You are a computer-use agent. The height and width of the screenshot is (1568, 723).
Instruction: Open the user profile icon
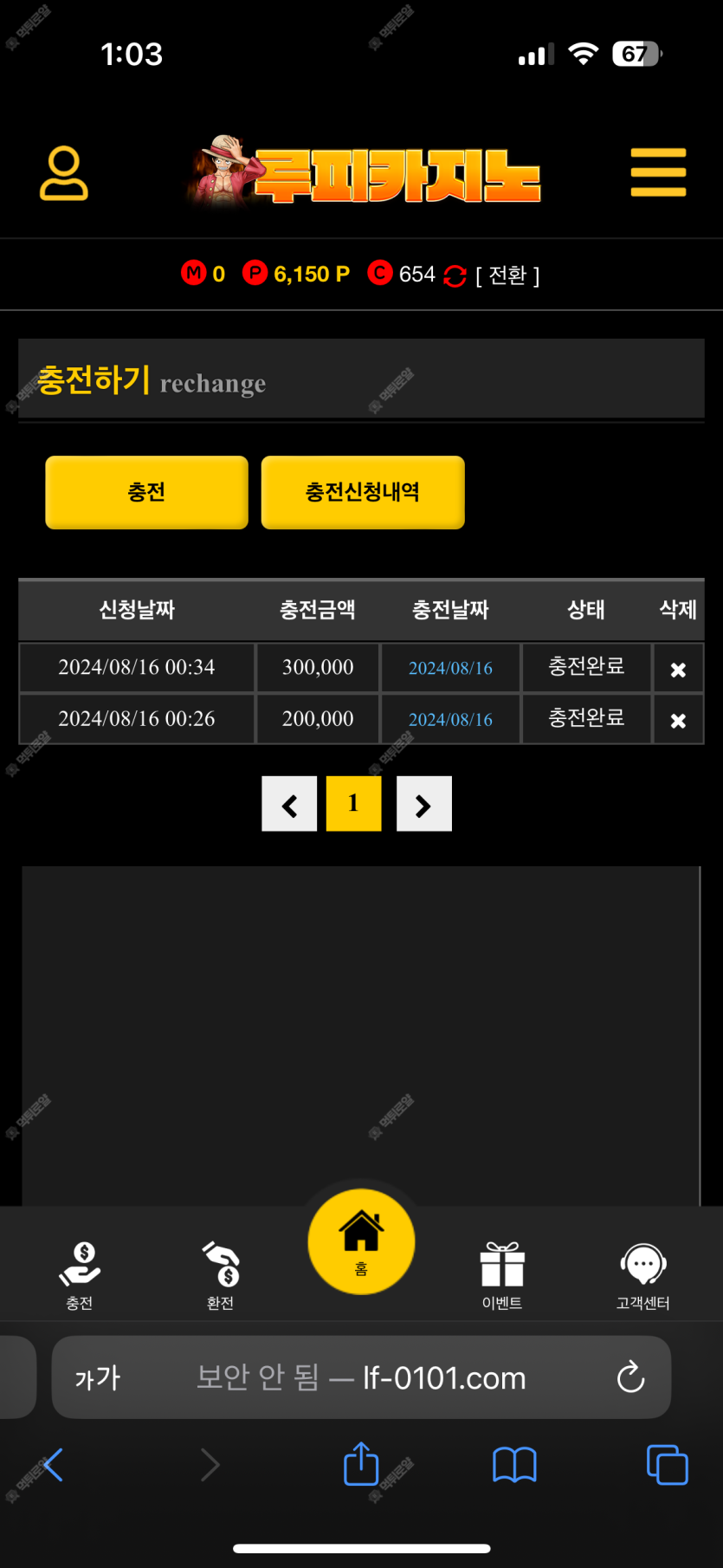coord(64,173)
